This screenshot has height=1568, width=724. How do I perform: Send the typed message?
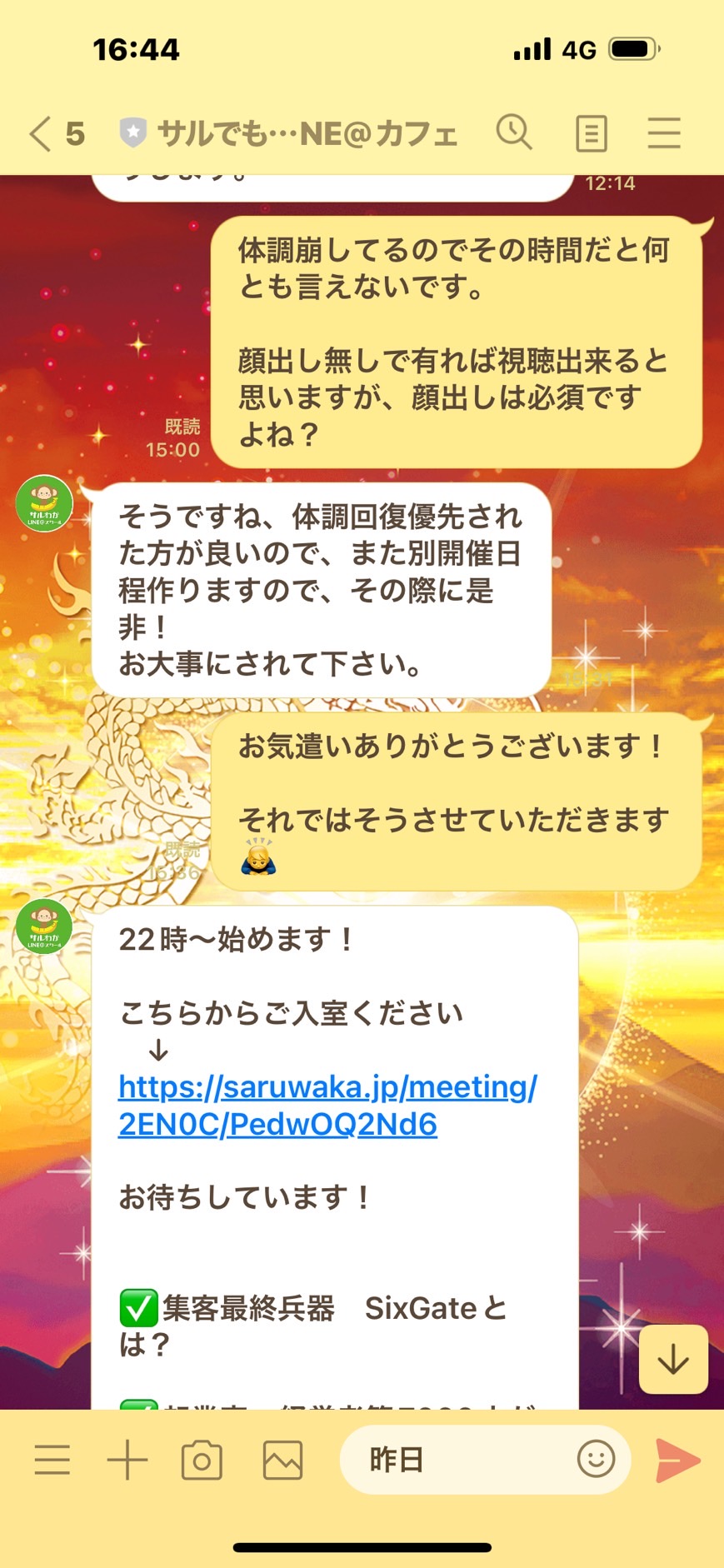pyautogui.click(x=678, y=1460)
